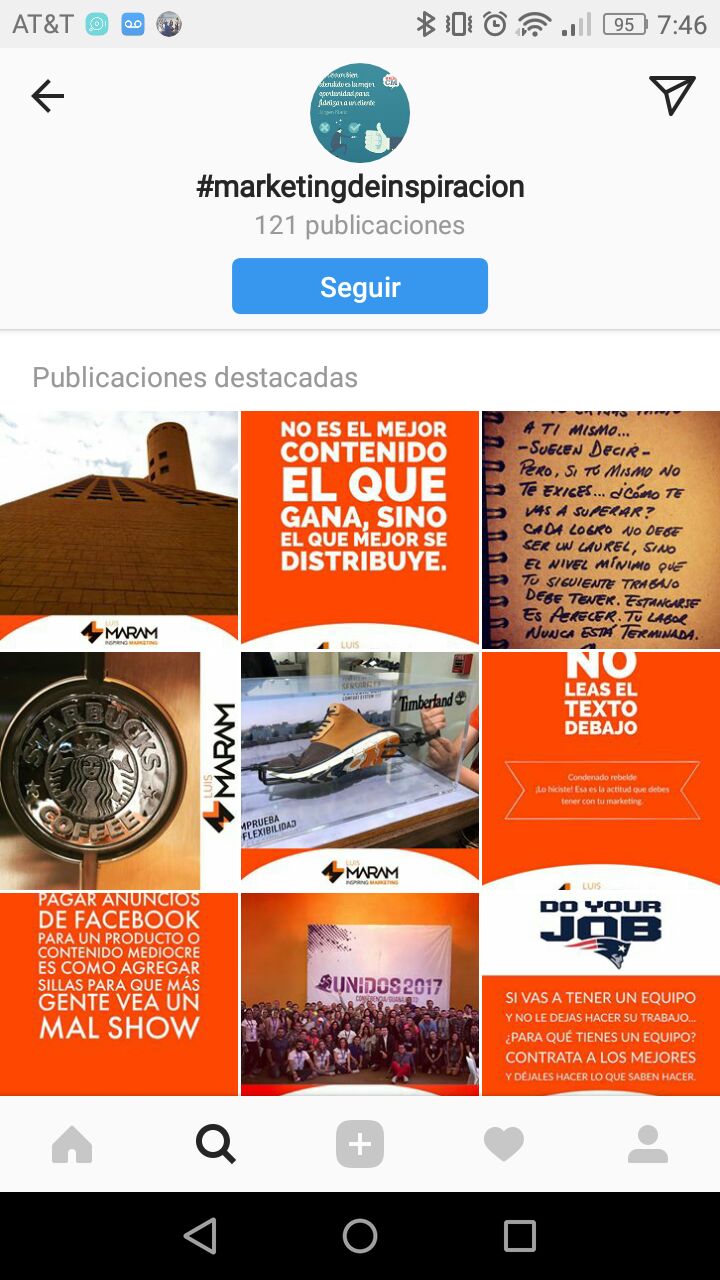Viewport: 720px width, 1280px height.
Task: Switch to the Home feed tab
Action: click(72, 1144)
